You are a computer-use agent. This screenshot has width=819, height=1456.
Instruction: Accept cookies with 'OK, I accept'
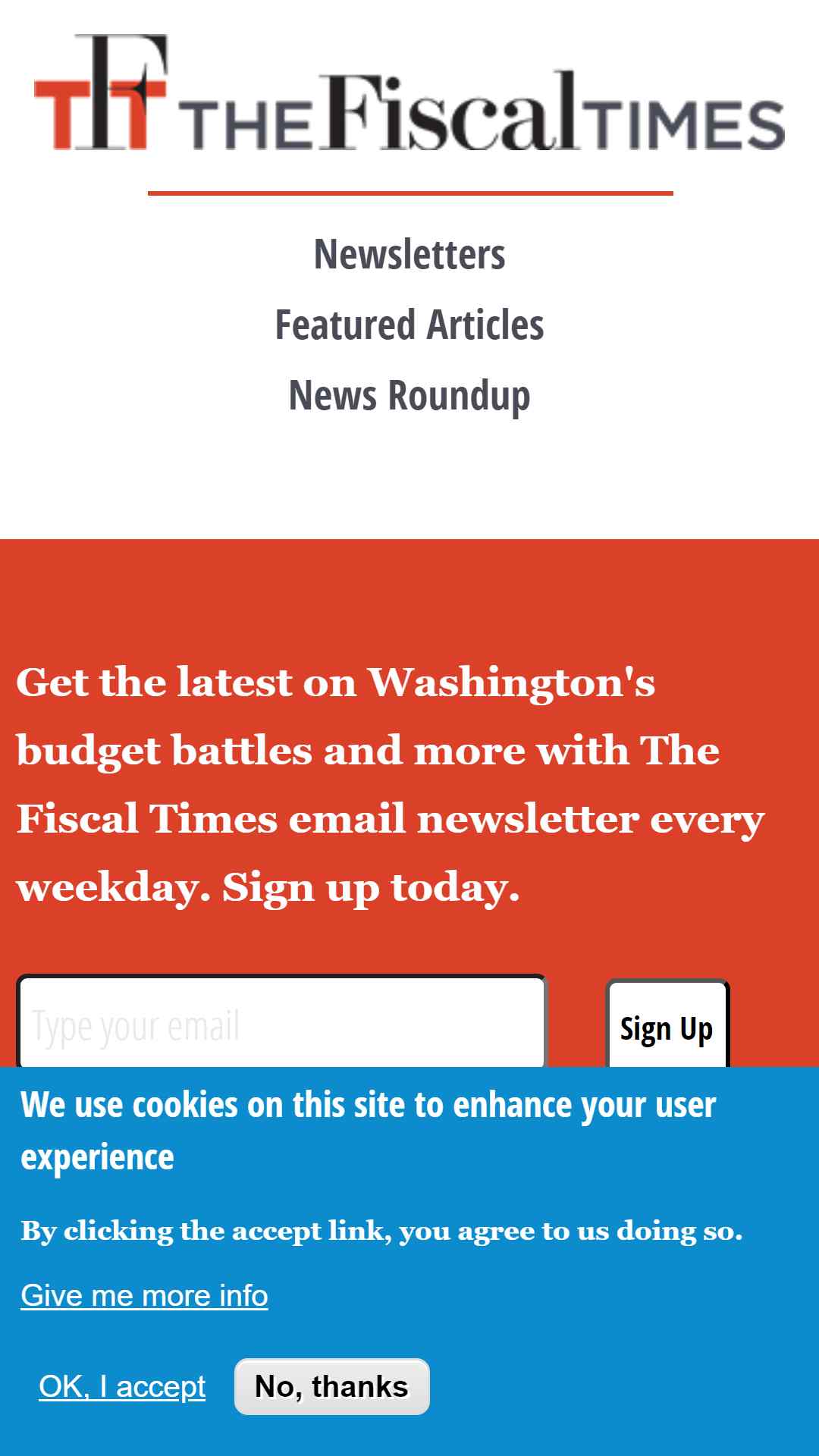pyautogui.click(x=122, y=1386)
